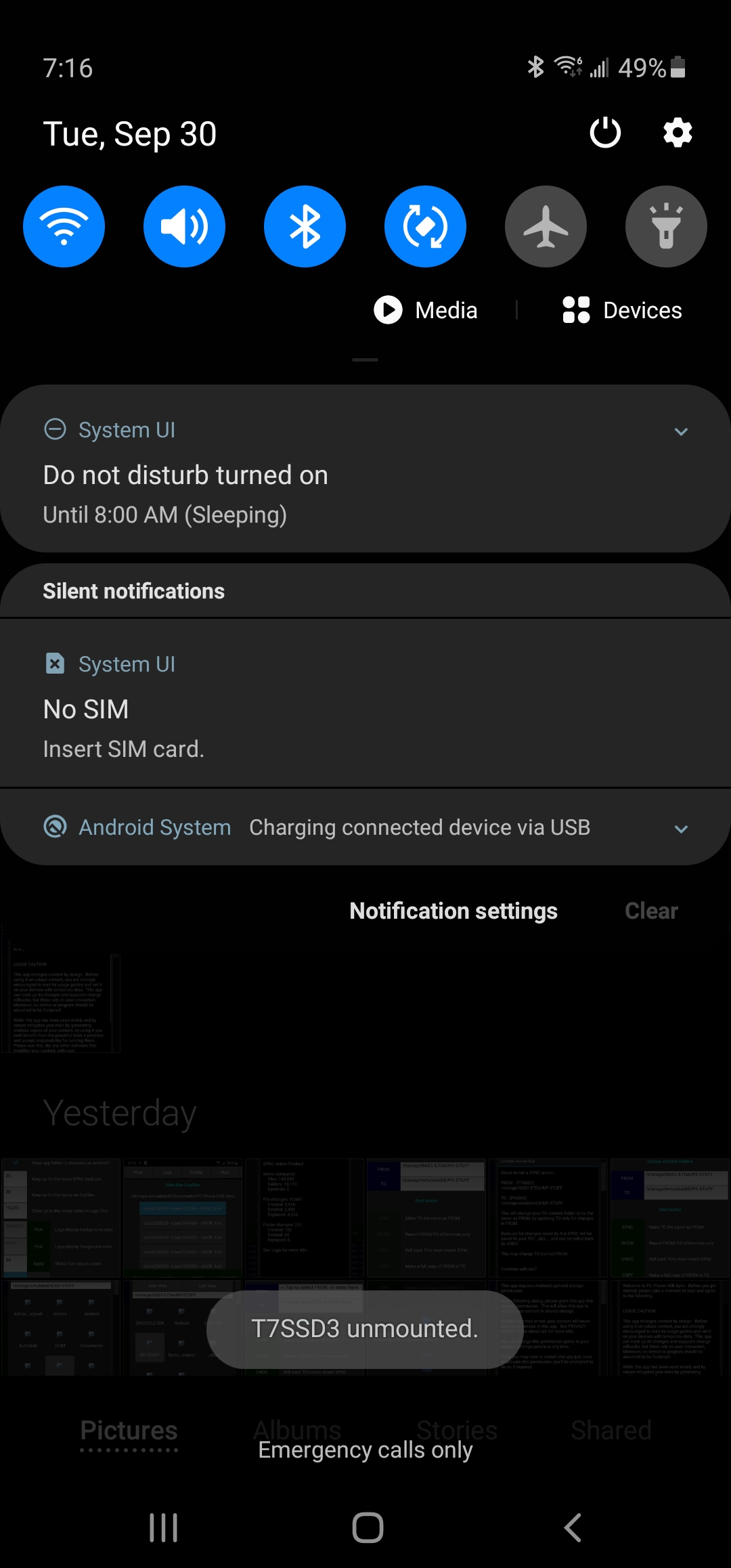Open the power menu icon

point(605,133)
